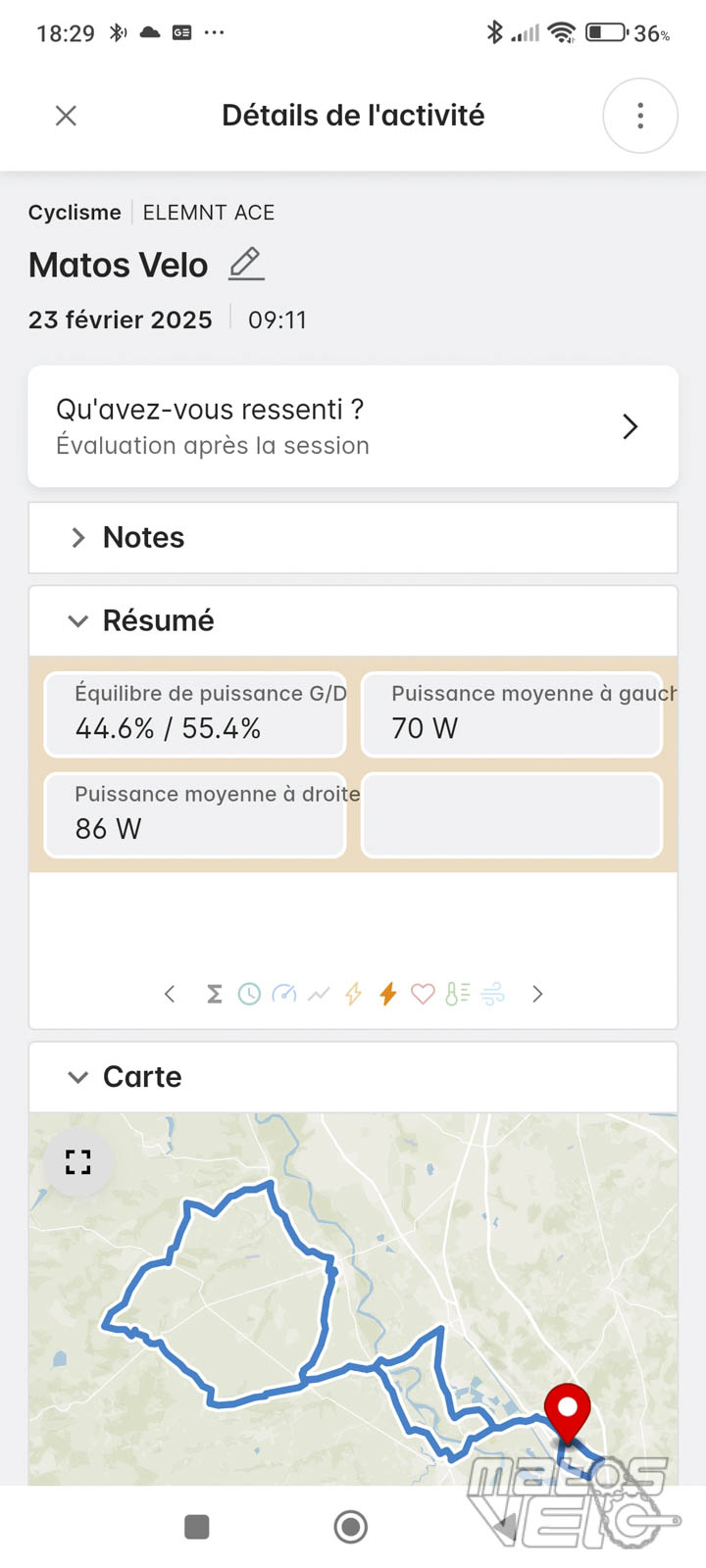Expand the map to fullscreen
Screen dimensions: 706x1568
point(78,1162)
